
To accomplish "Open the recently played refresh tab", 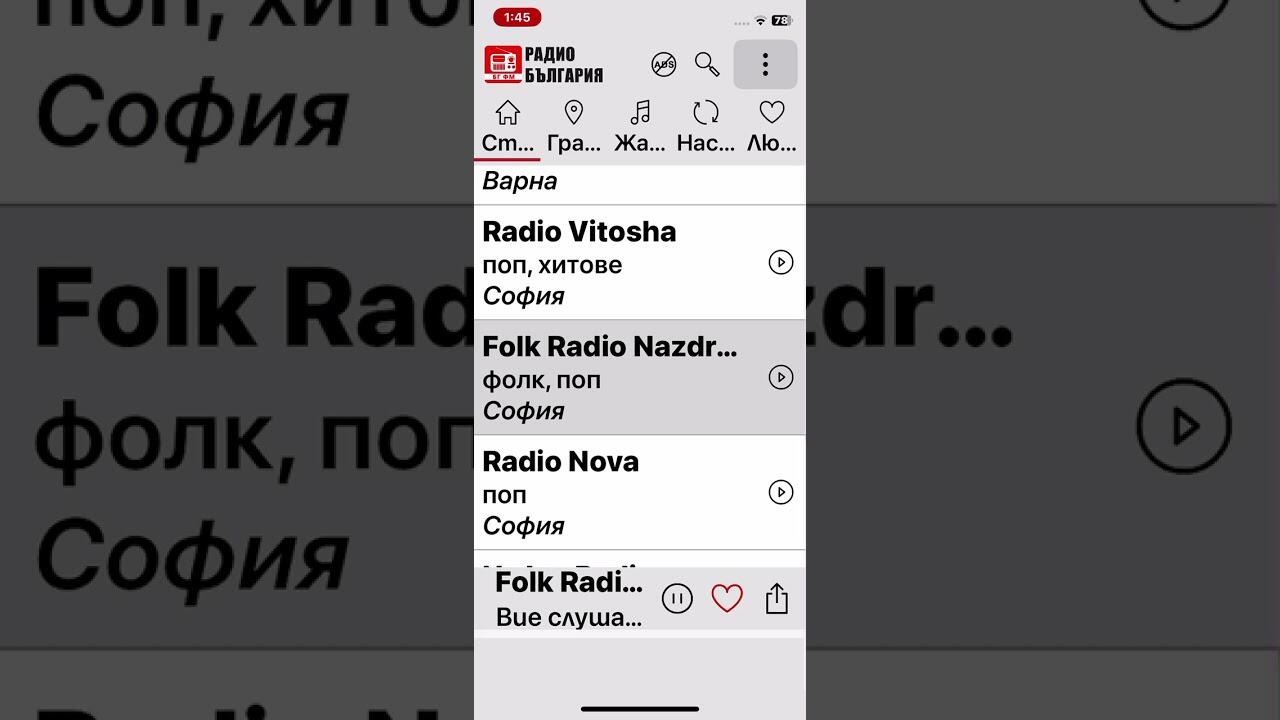I will [706, 126].
